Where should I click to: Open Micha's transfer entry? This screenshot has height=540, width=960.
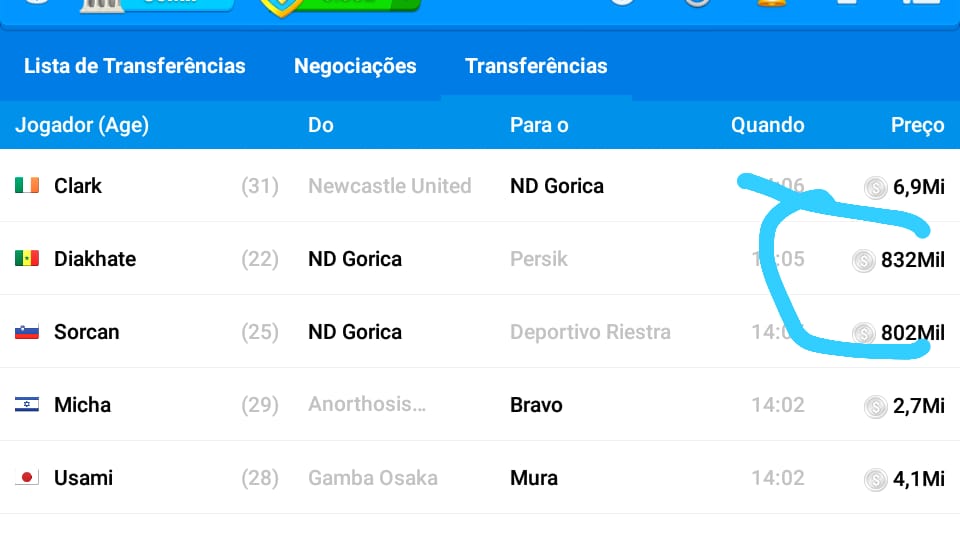(82, 405)
